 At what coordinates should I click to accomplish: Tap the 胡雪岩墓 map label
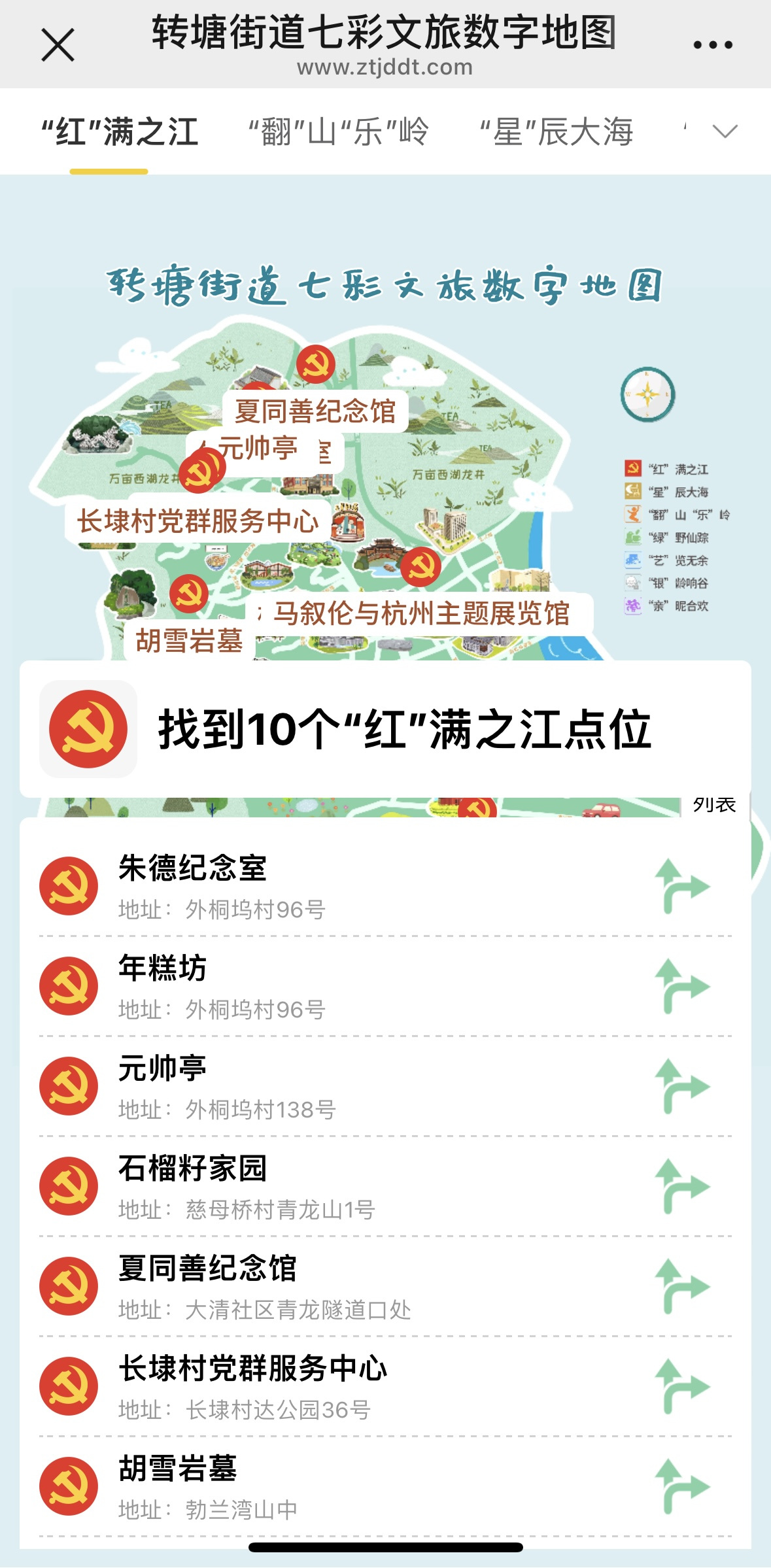tap(189, 640)
